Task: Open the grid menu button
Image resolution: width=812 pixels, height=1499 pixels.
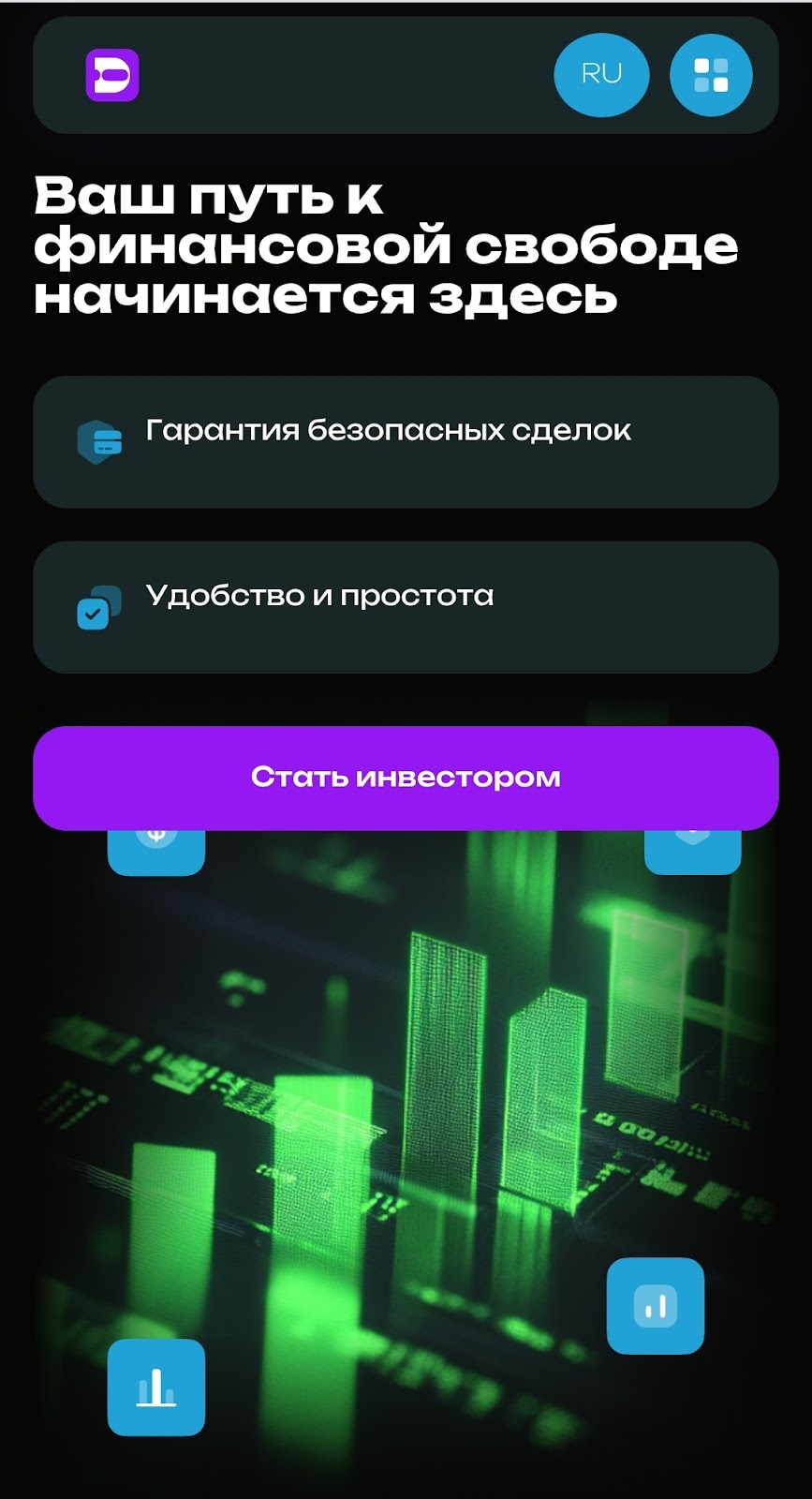Action: (x=711, y=75)
